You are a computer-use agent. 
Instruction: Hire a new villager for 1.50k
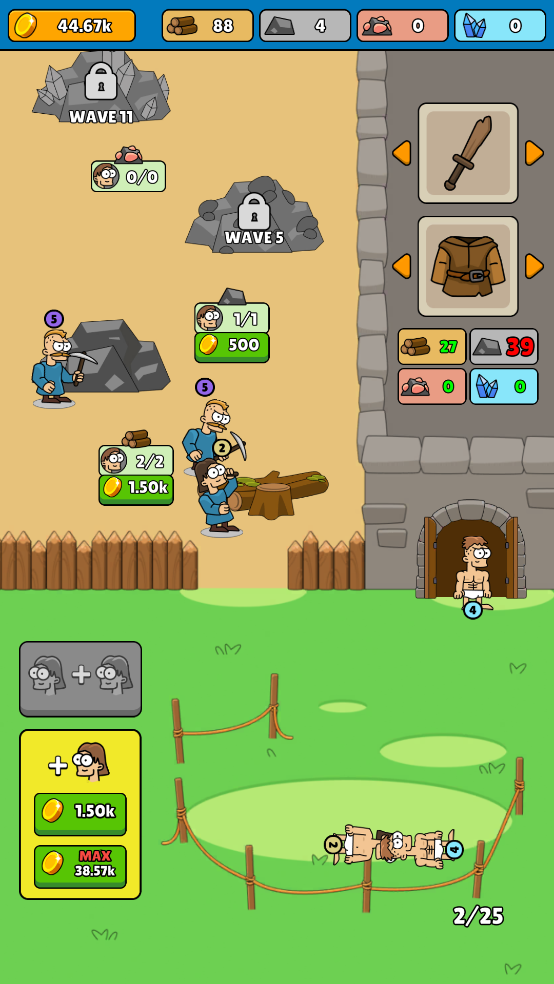pos(80,814)
